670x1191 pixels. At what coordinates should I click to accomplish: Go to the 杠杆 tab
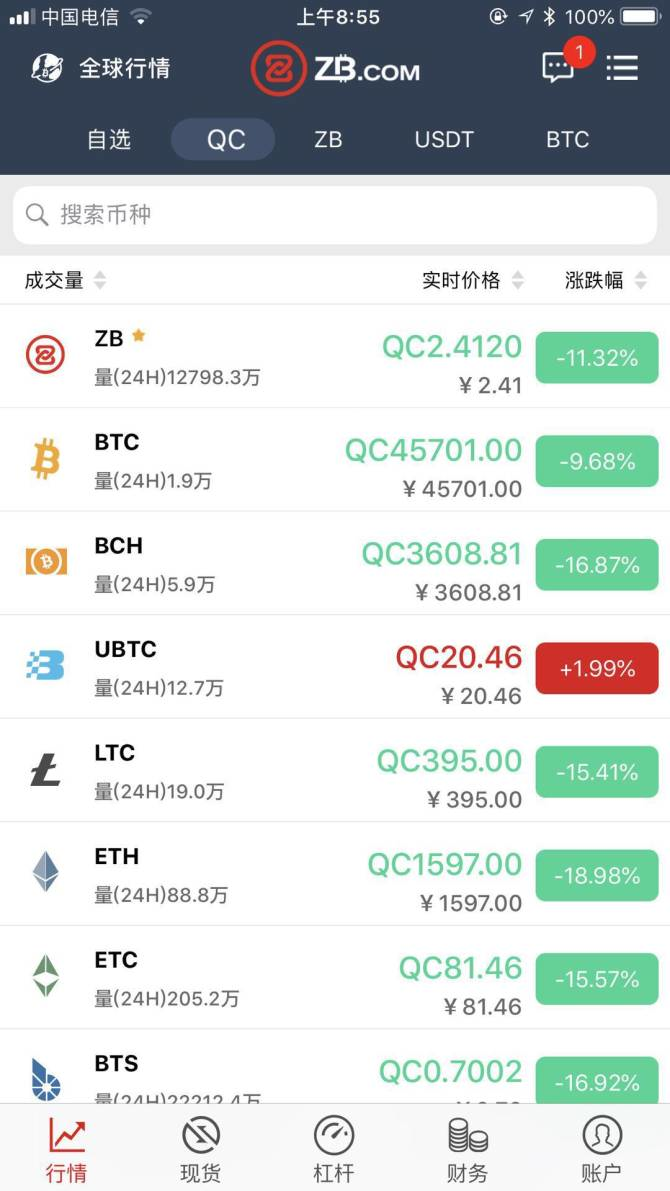click(x=334, y=1149)
